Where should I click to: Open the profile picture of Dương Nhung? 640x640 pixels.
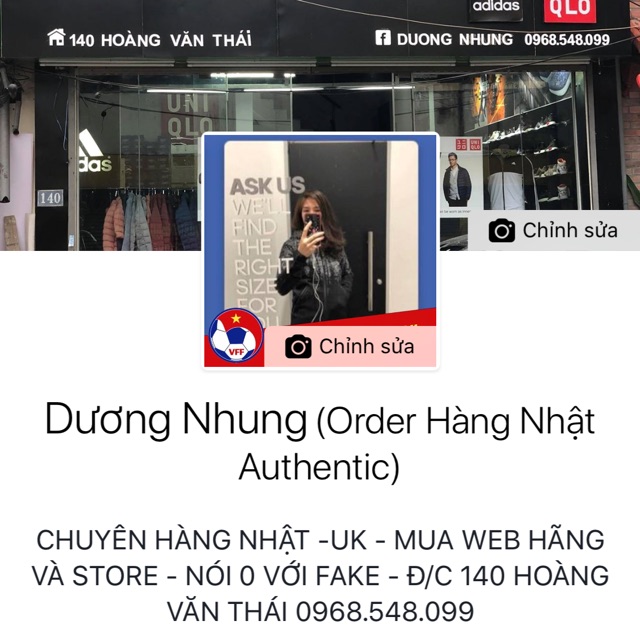click(x=320, y=230)
